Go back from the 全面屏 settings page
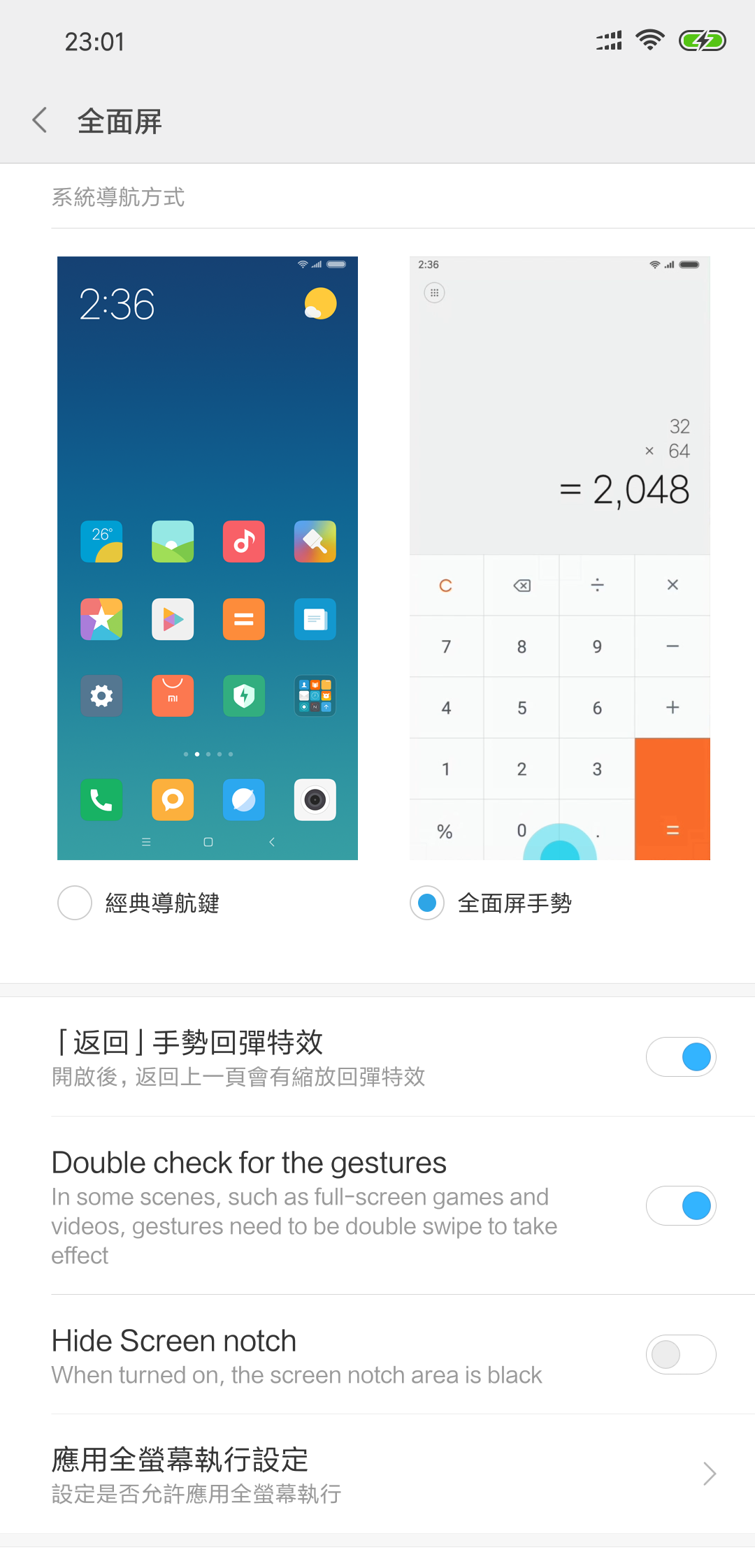 pyautogui.click(x=40, y=120)
